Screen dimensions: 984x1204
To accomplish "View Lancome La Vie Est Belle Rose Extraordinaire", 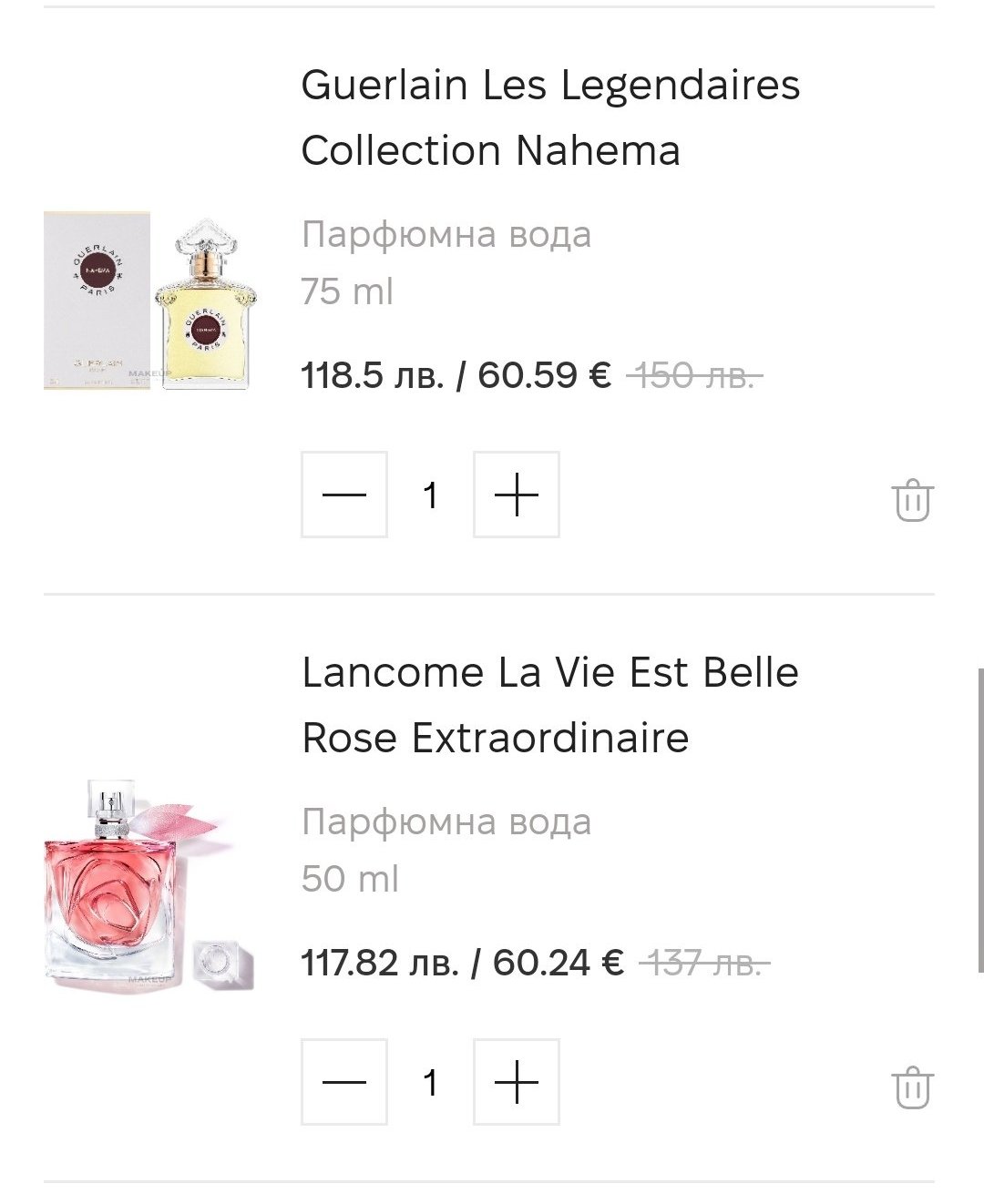I will click(x=549, y=705).
